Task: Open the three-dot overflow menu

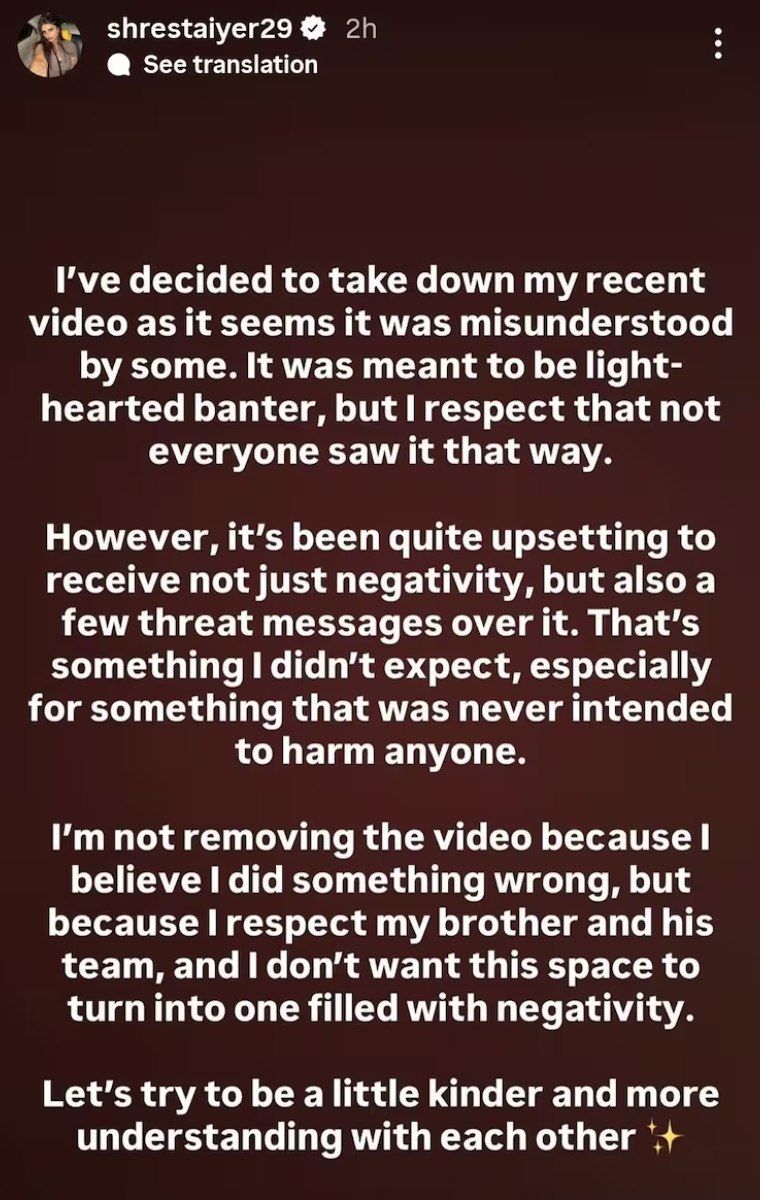Action: [717, 44]
